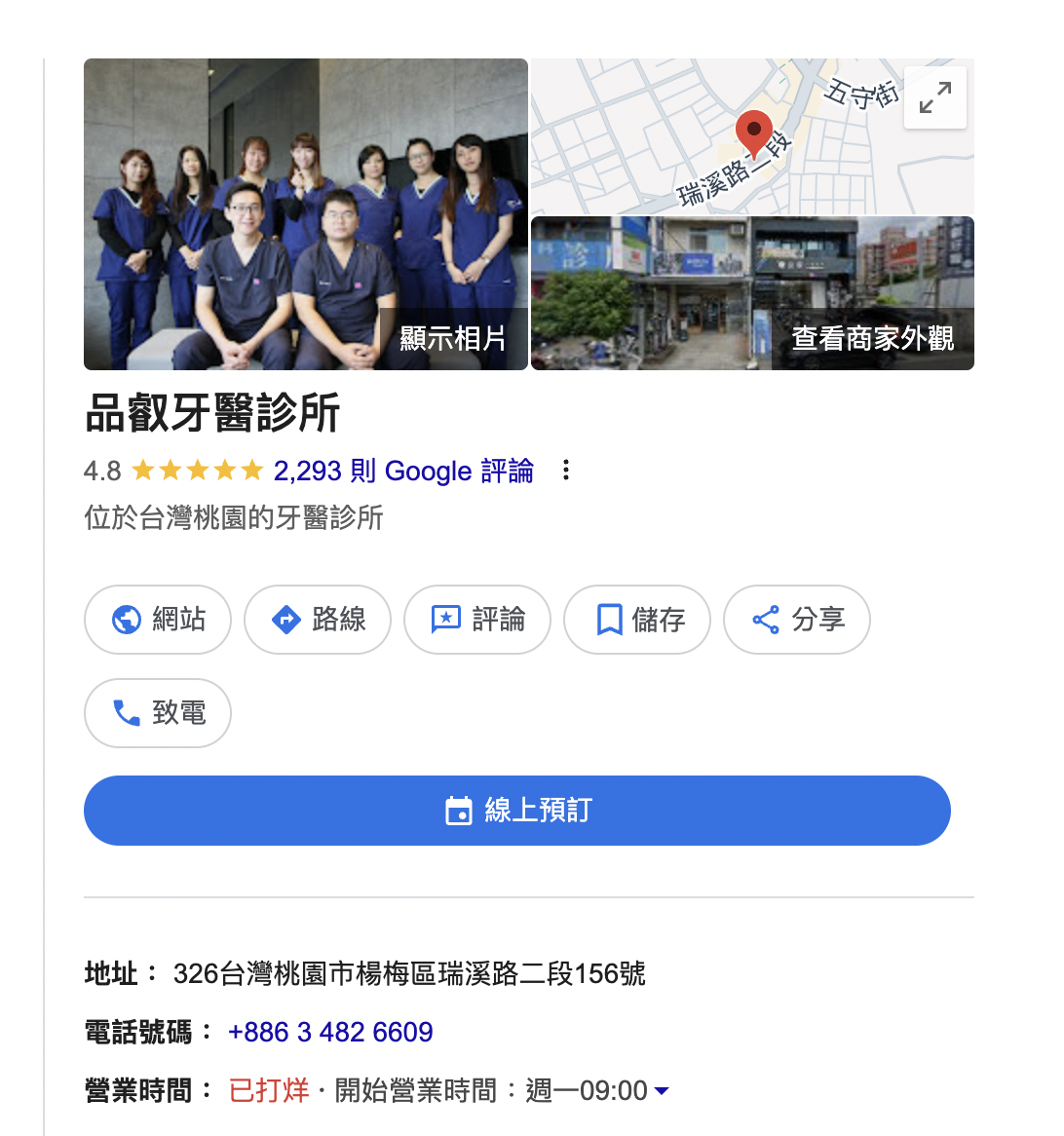The image size is (1064, 1136).
Task: Share this place via 分享
Action: click(797, 620)
